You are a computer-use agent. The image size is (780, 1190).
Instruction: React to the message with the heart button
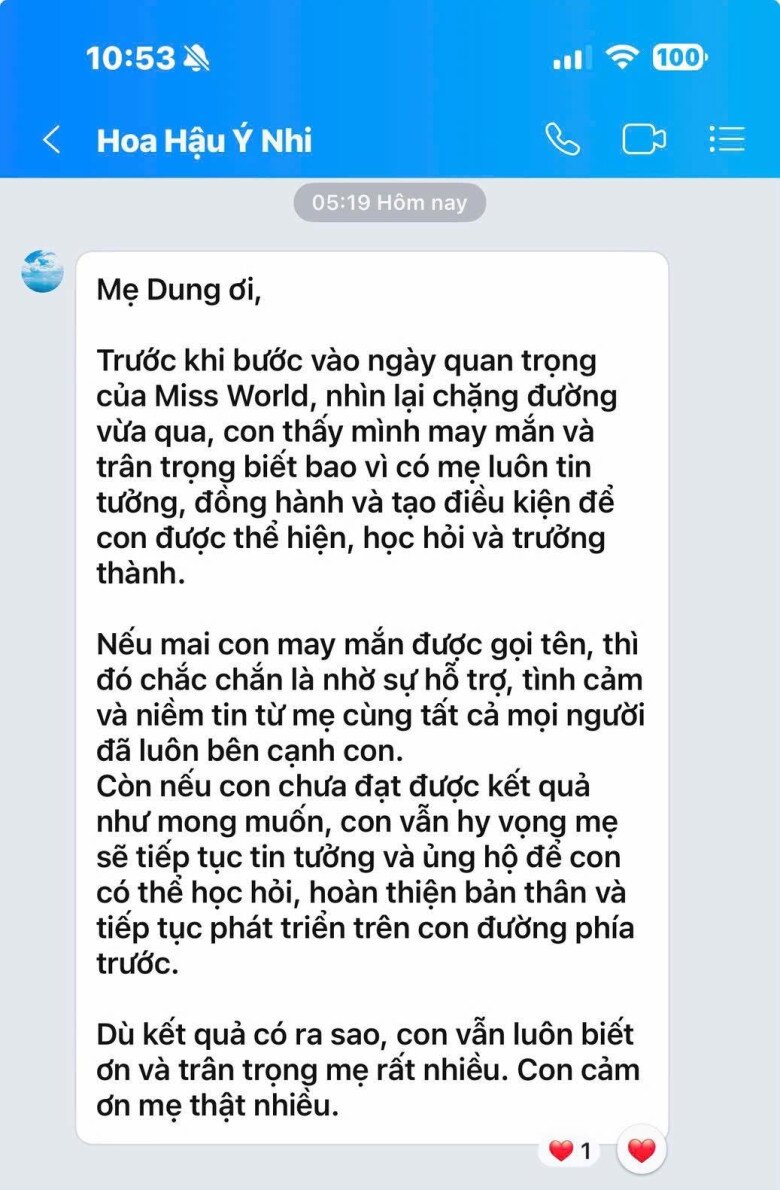(641, 1150)
